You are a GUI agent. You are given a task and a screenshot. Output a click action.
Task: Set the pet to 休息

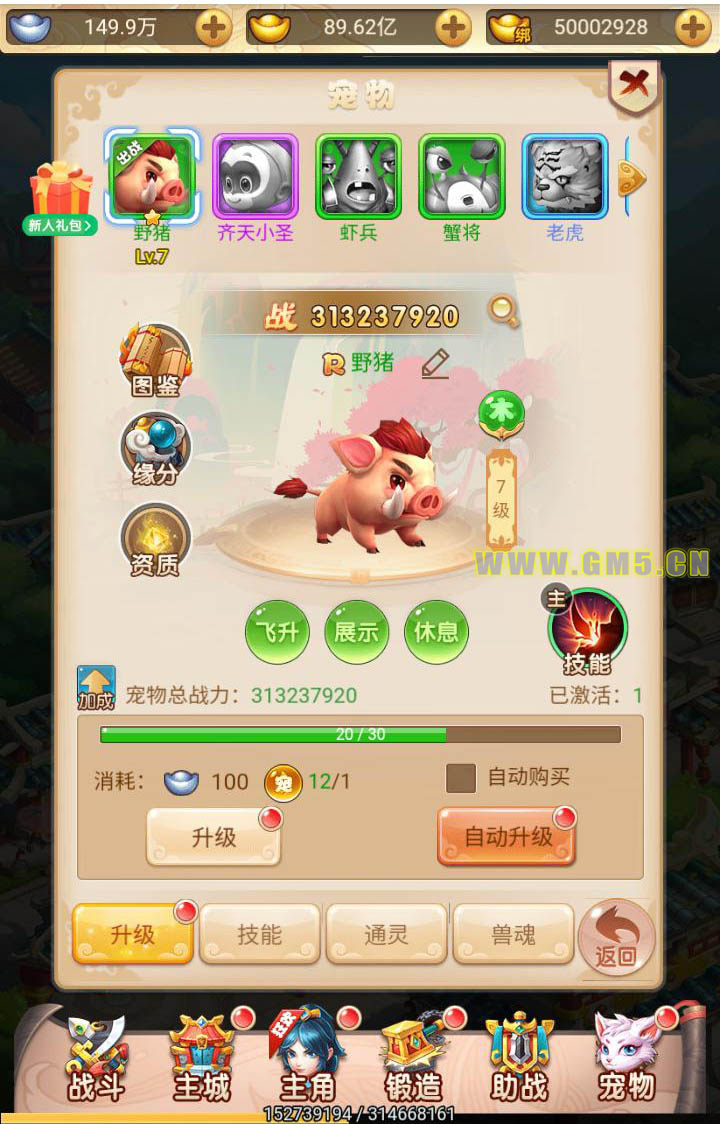point(436,632)
